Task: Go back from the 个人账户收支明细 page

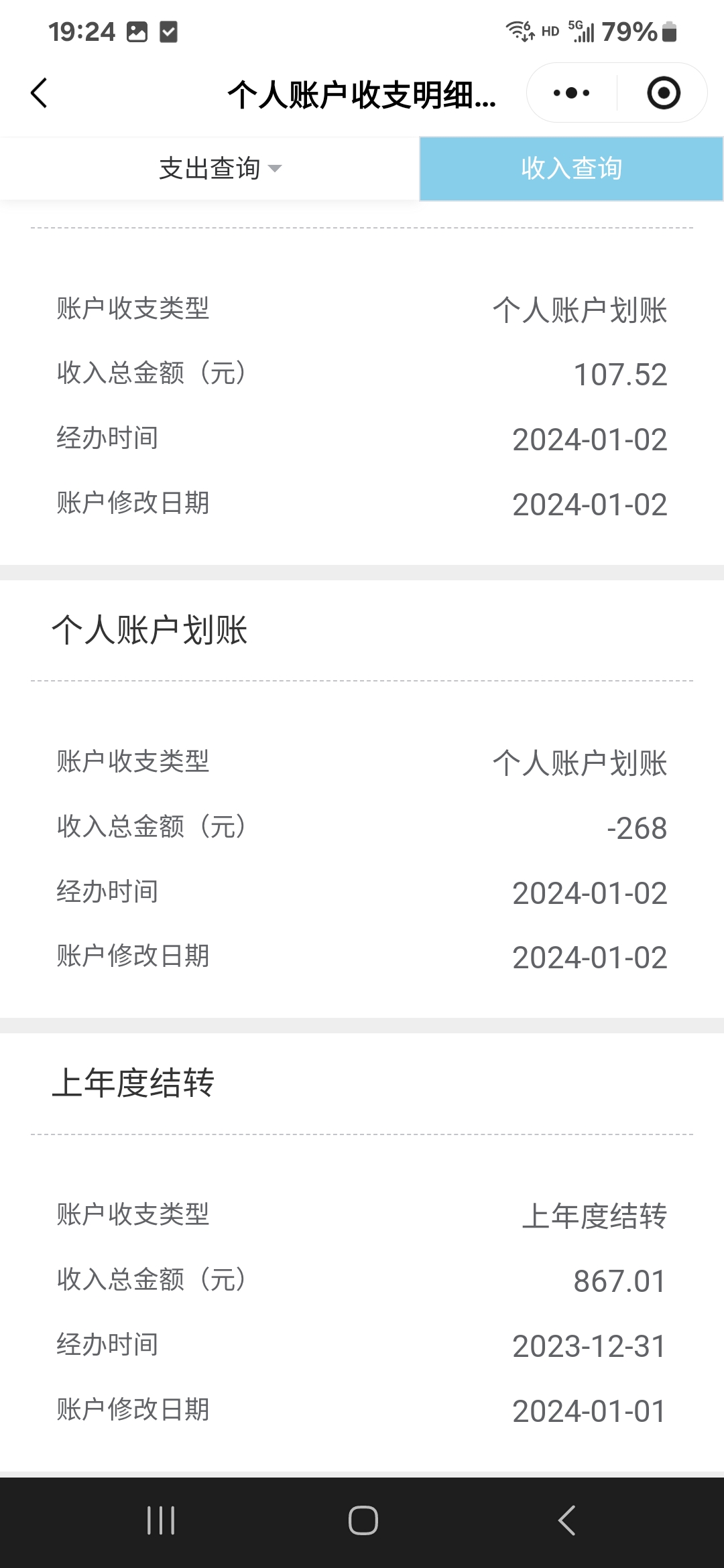Action: [40, 93]
